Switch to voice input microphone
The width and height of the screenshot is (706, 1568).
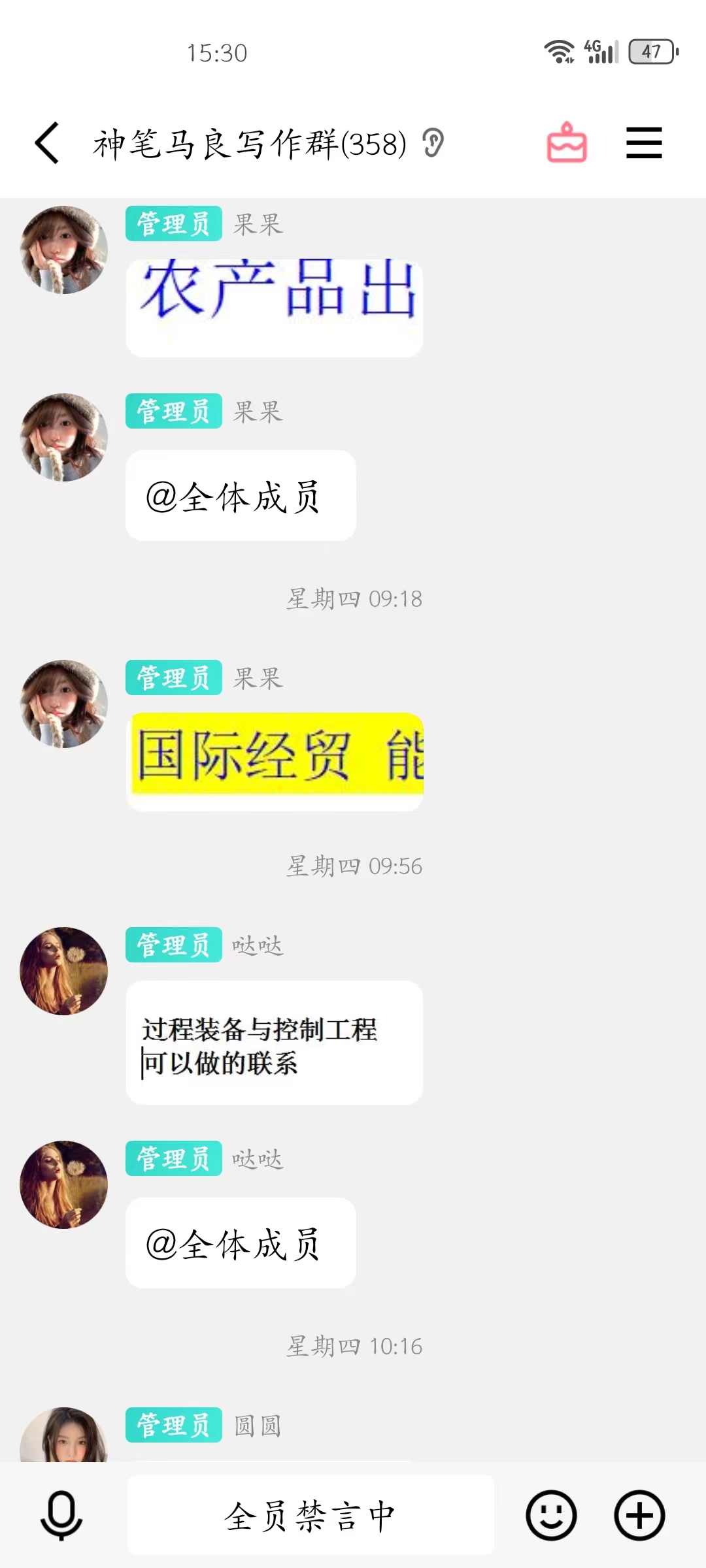coord(61,1516)
